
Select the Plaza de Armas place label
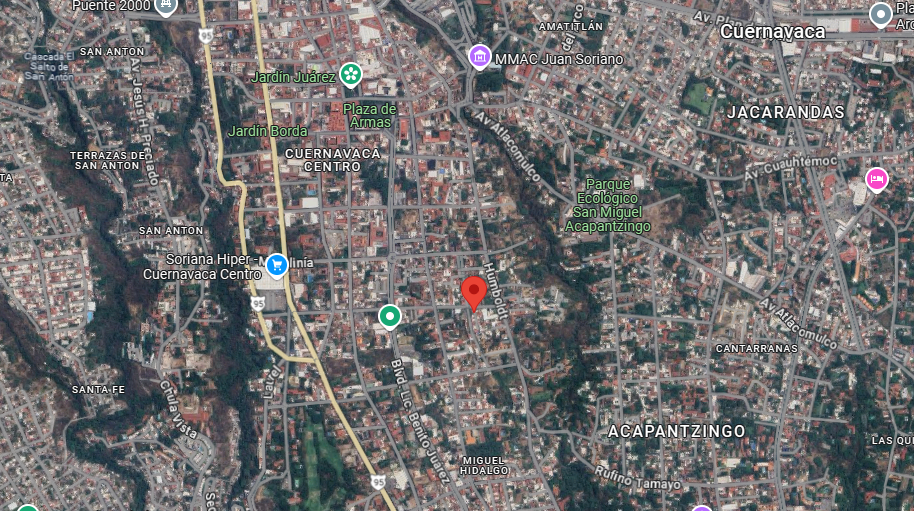point(370,115)
